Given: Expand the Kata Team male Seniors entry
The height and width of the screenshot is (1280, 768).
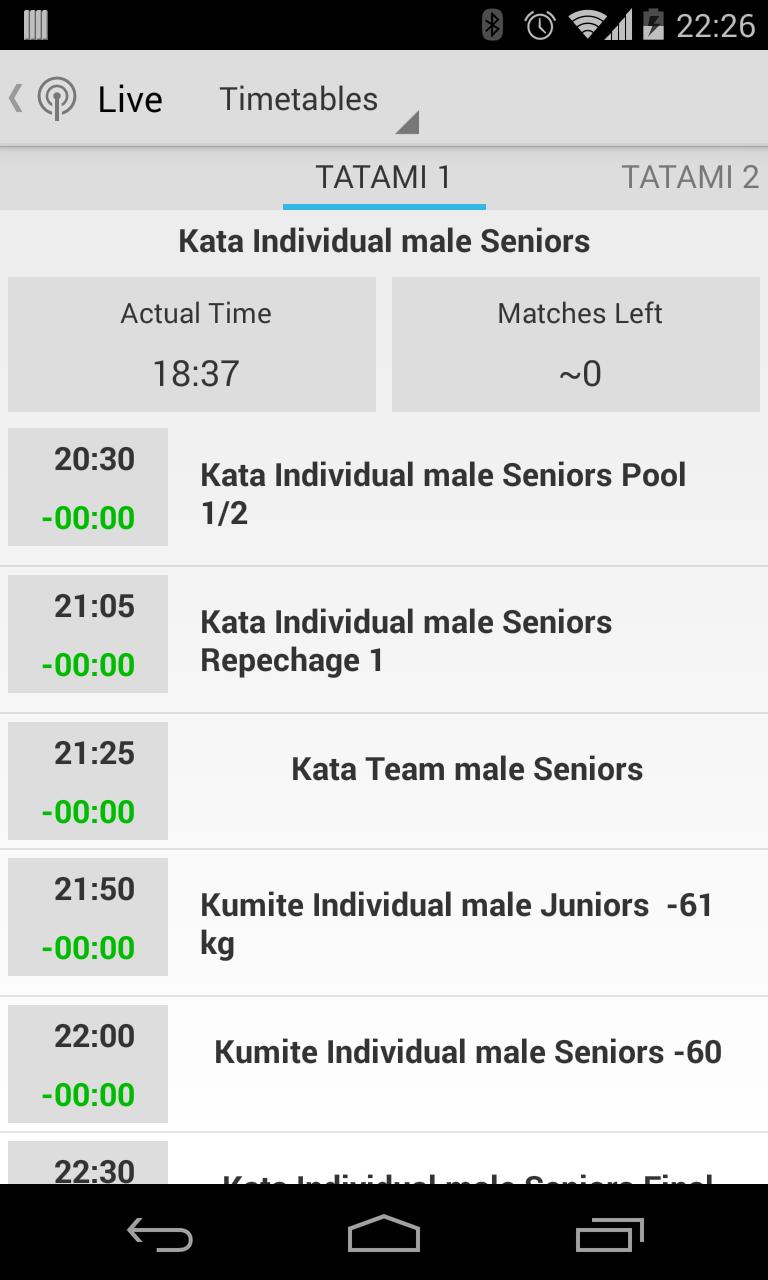Looking at the screenshot, I should point(468,768).
